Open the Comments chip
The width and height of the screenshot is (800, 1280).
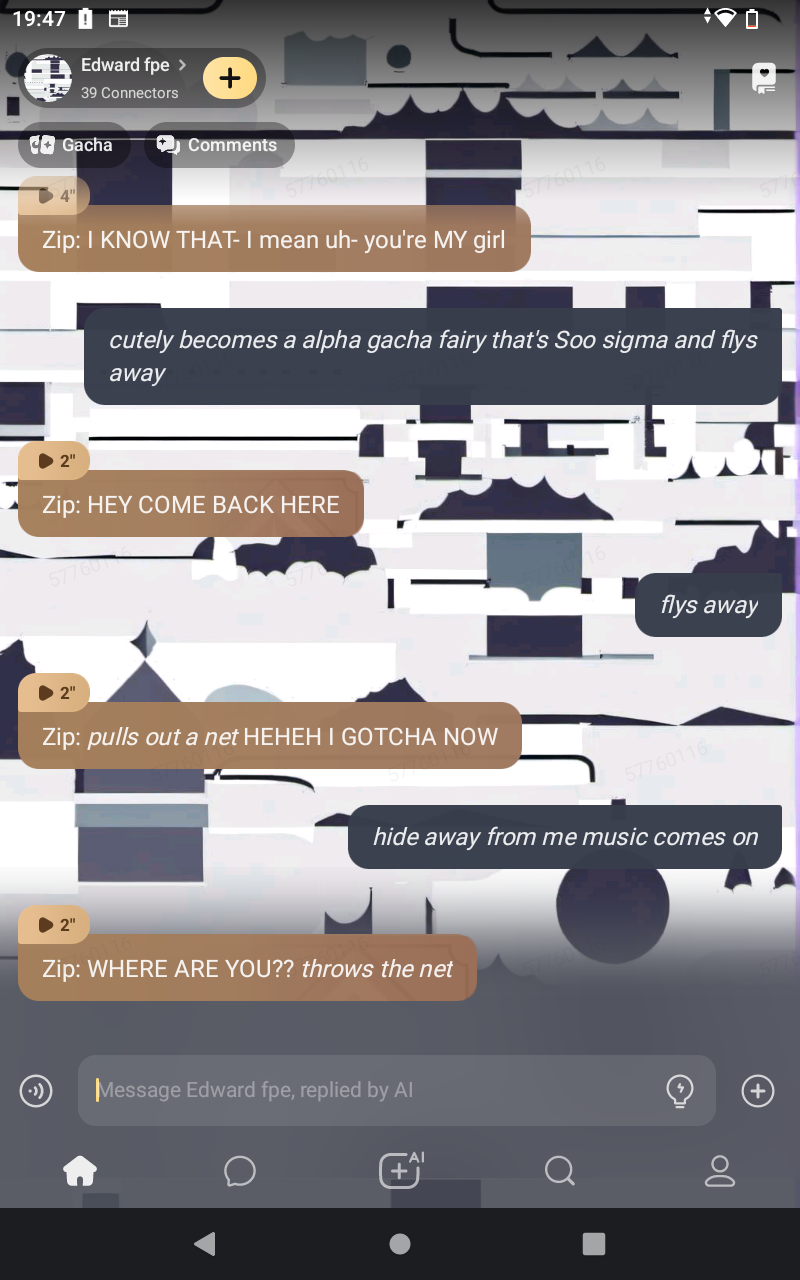[x=218, y=145]
